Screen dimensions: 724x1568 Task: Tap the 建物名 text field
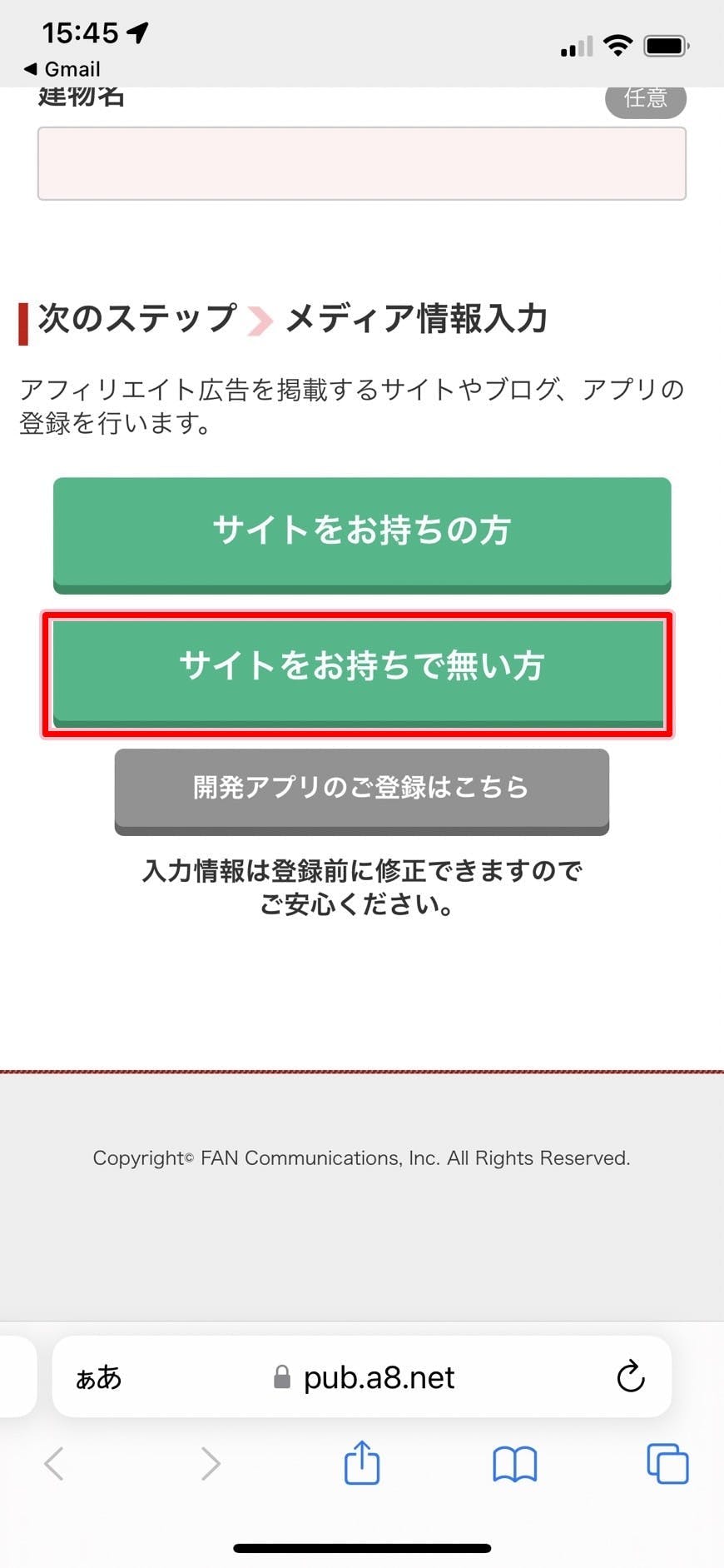(x=361, y=163)
